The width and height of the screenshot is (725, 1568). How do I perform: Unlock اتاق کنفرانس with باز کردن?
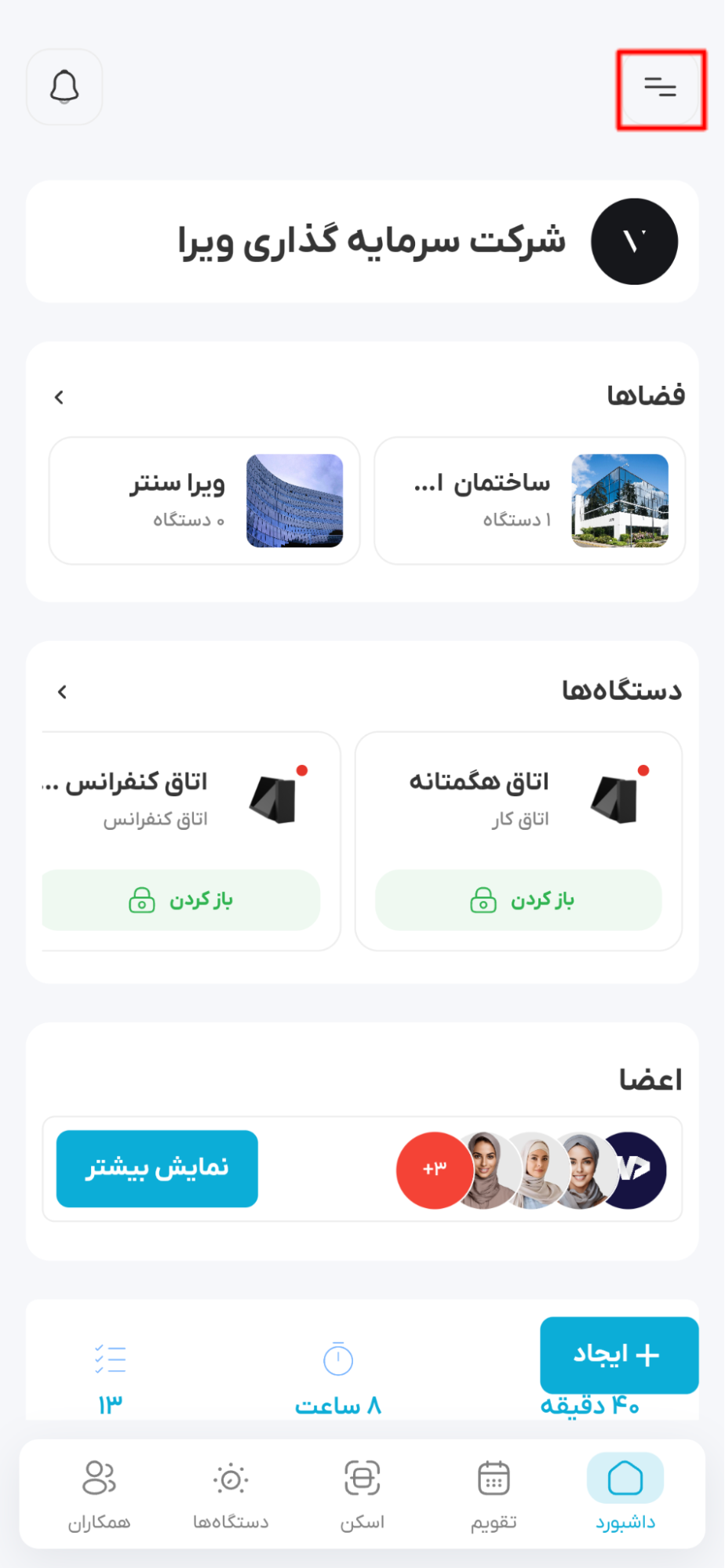click(x=182, y=900)
